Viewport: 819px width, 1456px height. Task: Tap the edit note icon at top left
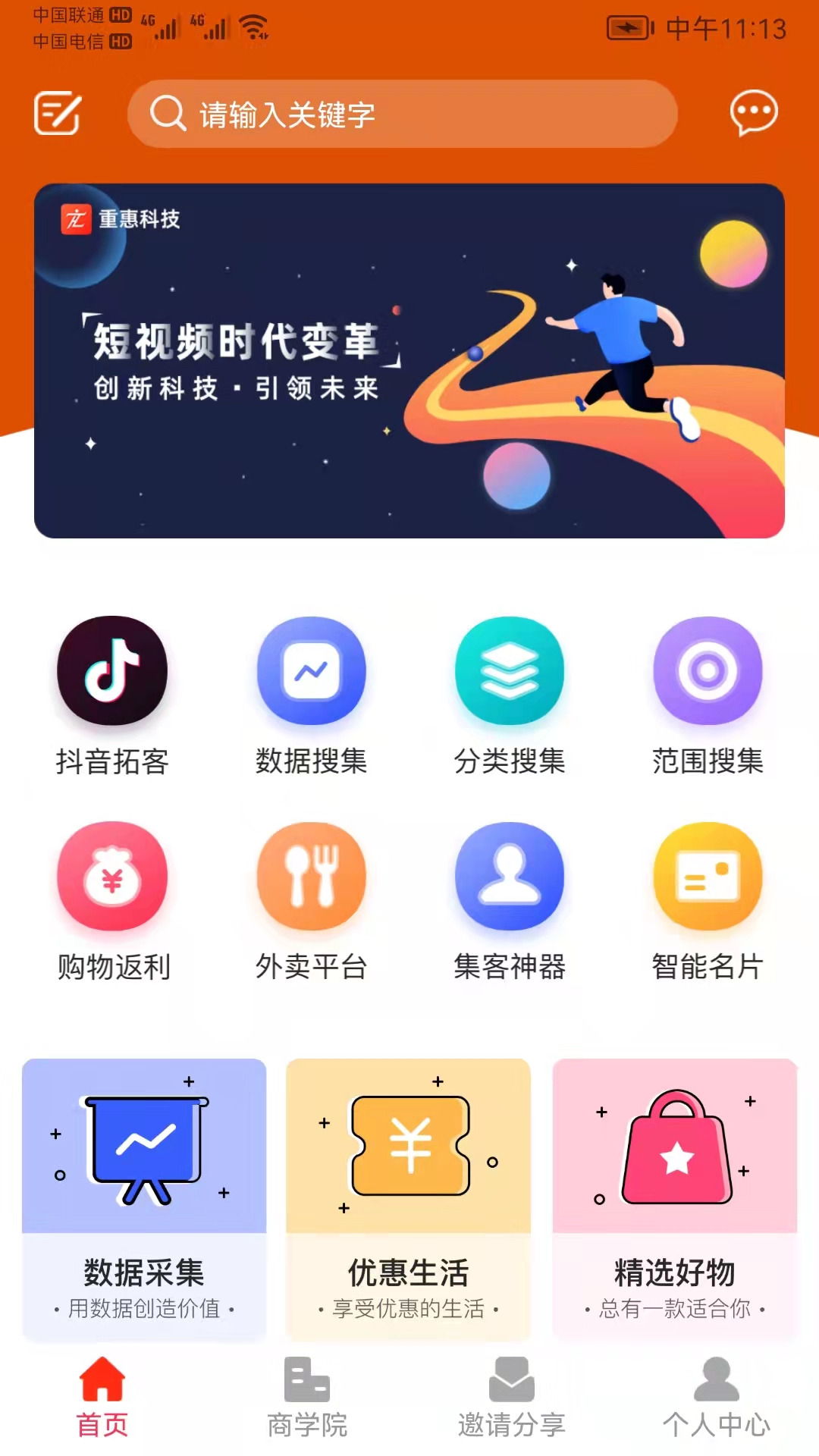click(58, 114)
